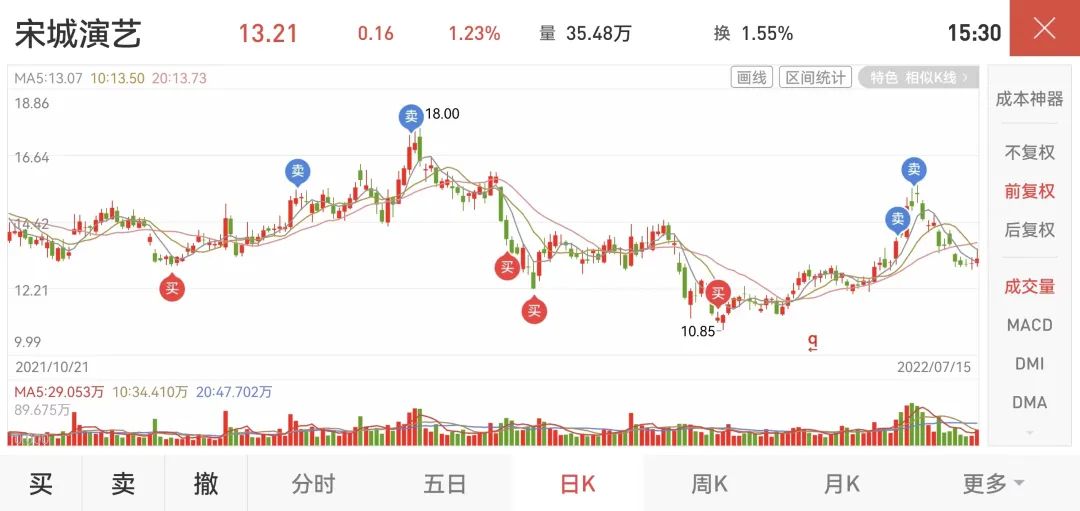This screenshot has width=1080, height=511.
Task: Expand the 更多 chart period dropdown
Action: click(x=993, y=484)
